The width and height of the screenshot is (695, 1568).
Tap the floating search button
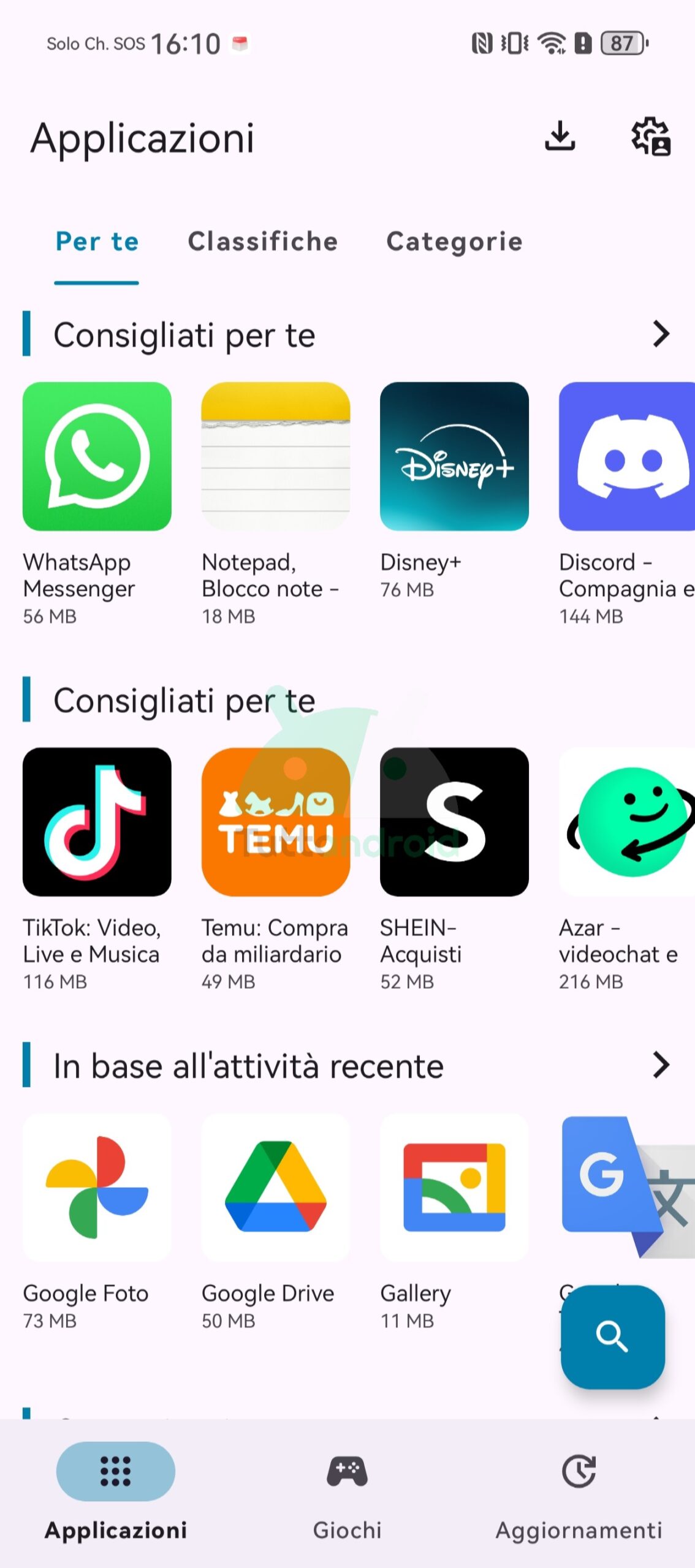click(612, 1336)
